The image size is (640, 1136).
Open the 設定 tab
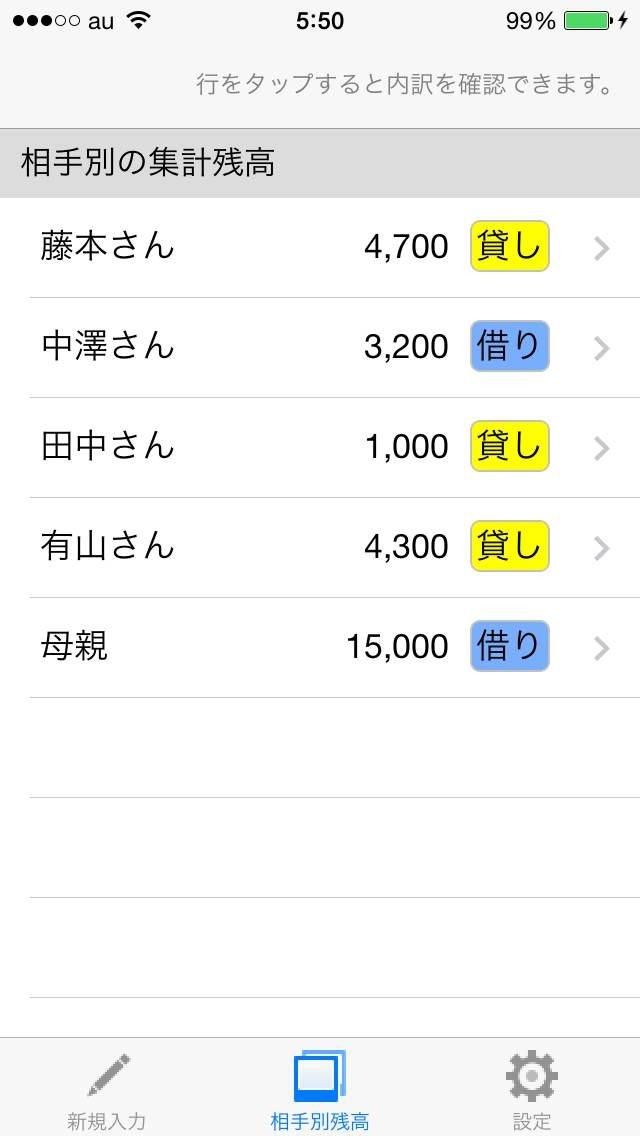click(x=531, y=1090)
